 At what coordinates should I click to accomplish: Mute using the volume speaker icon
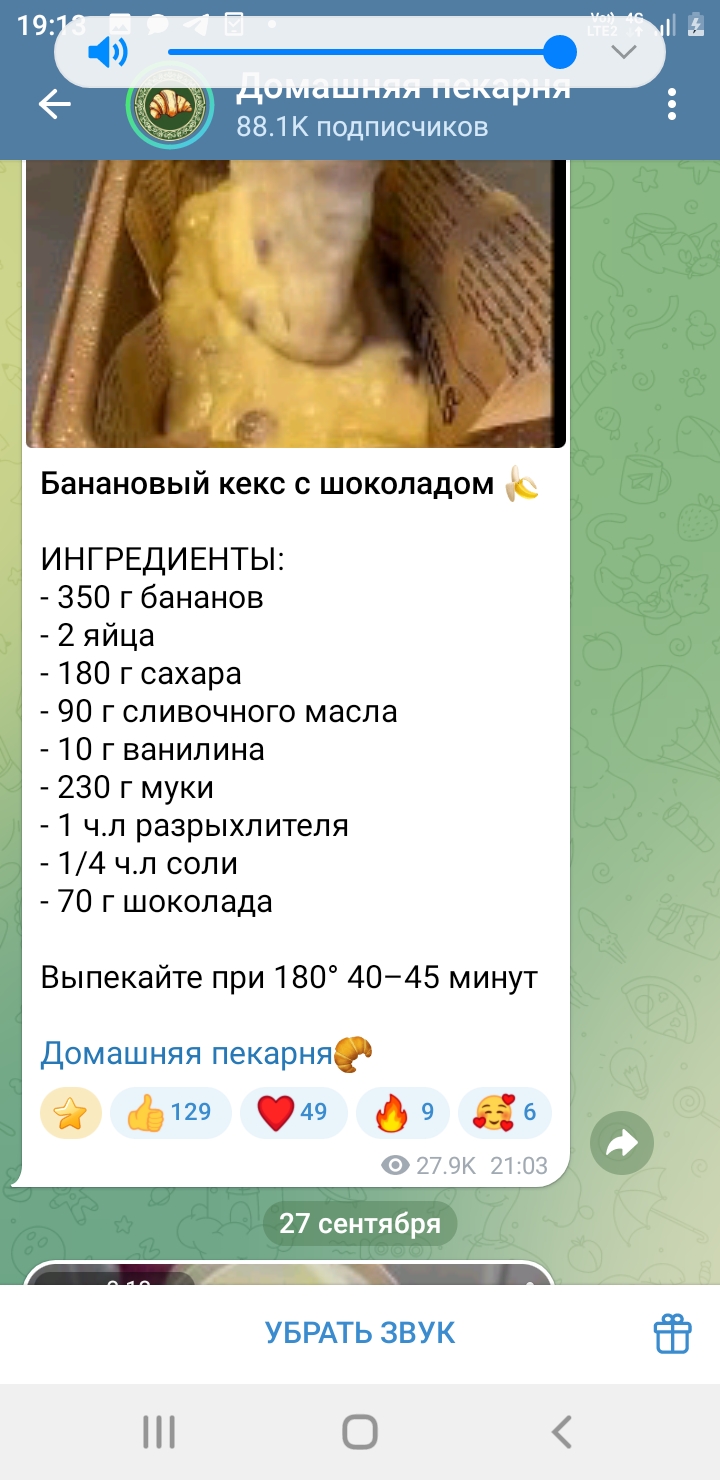[106, 51]
